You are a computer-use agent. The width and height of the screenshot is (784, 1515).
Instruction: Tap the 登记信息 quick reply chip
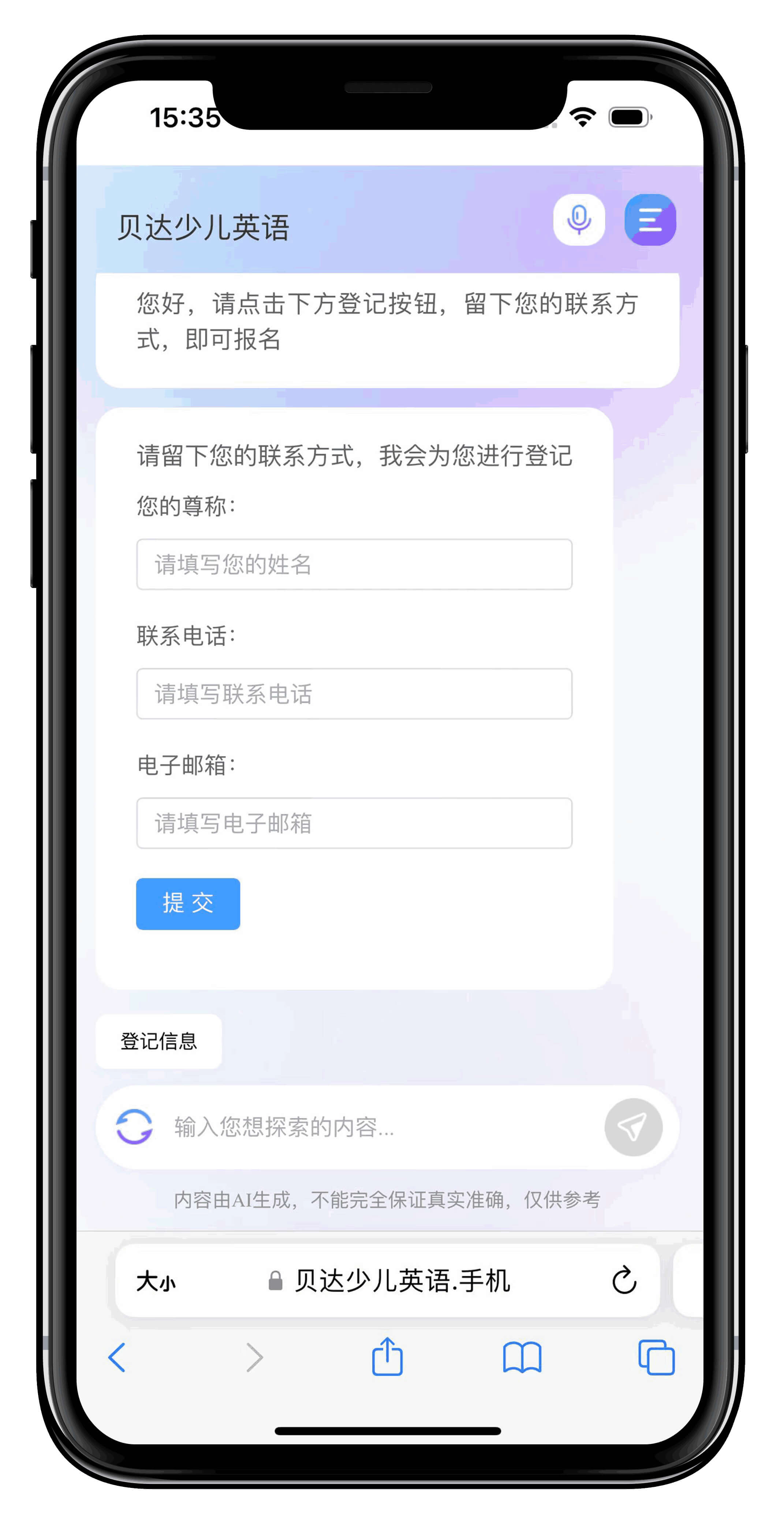[159, 1041]
